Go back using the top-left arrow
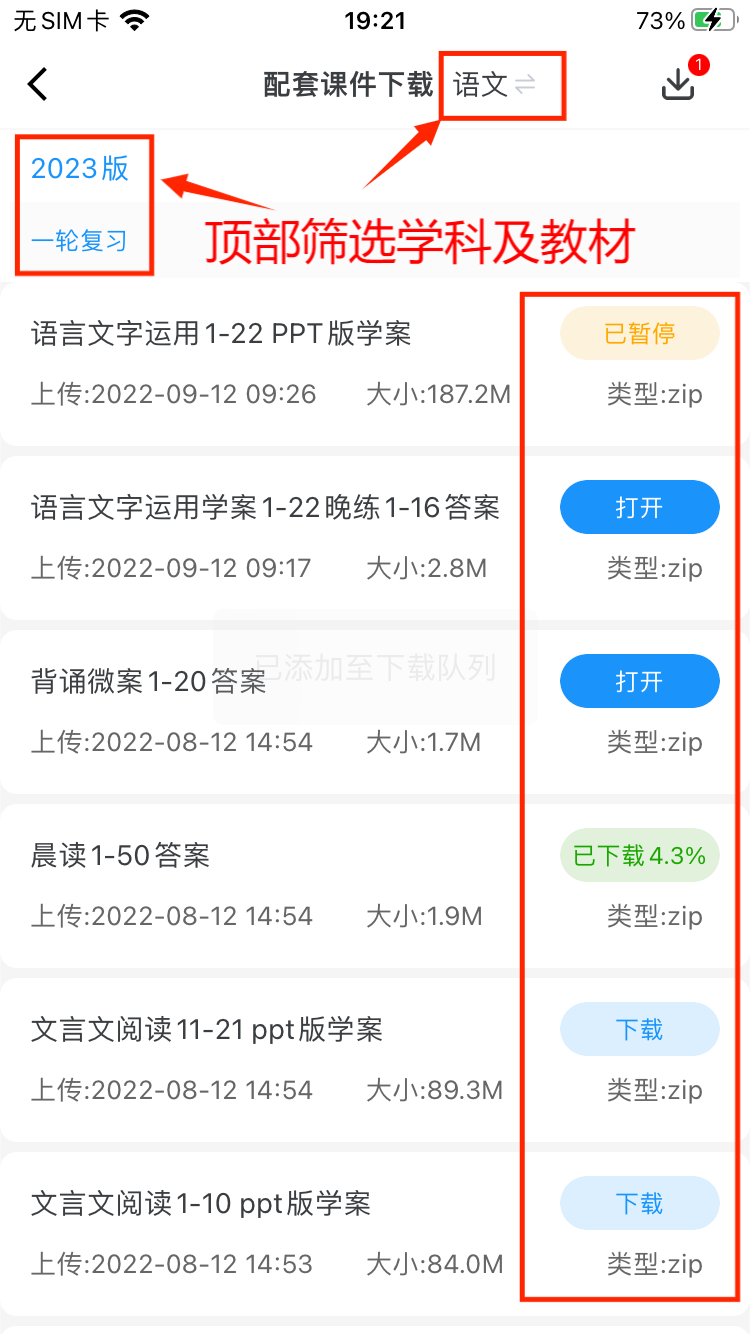This screenshot has height=1334, width=750. 38,84
